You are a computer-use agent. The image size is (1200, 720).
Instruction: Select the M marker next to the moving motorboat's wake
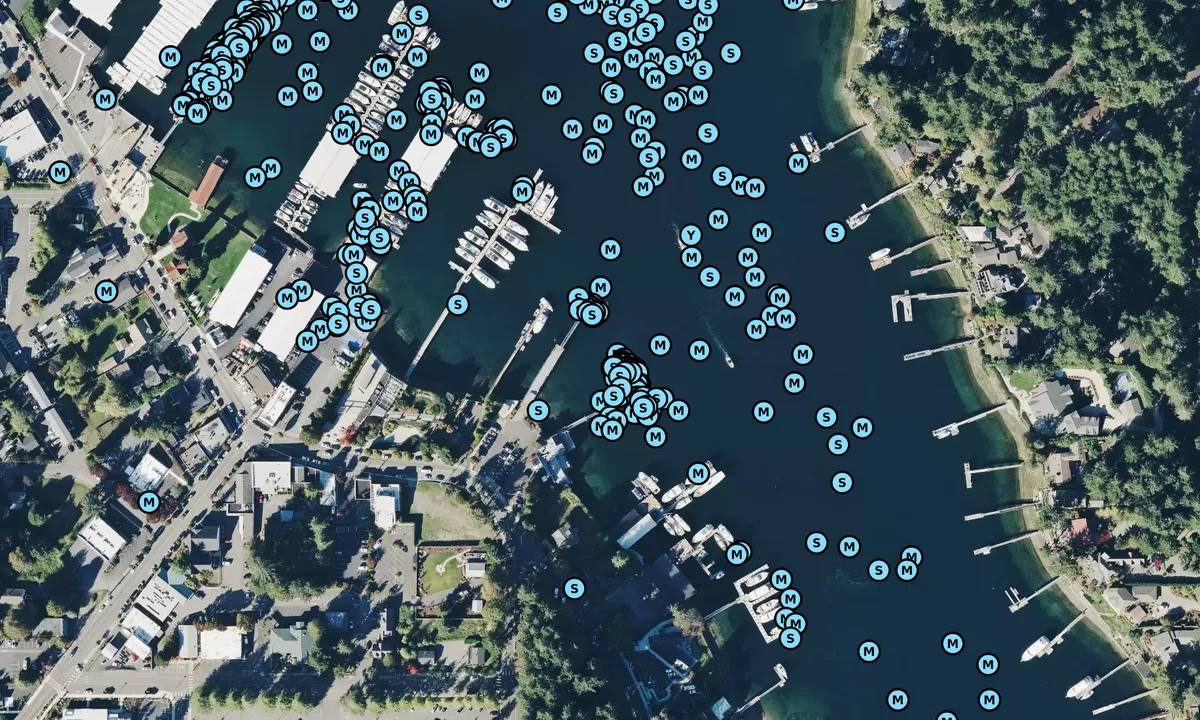699,350
